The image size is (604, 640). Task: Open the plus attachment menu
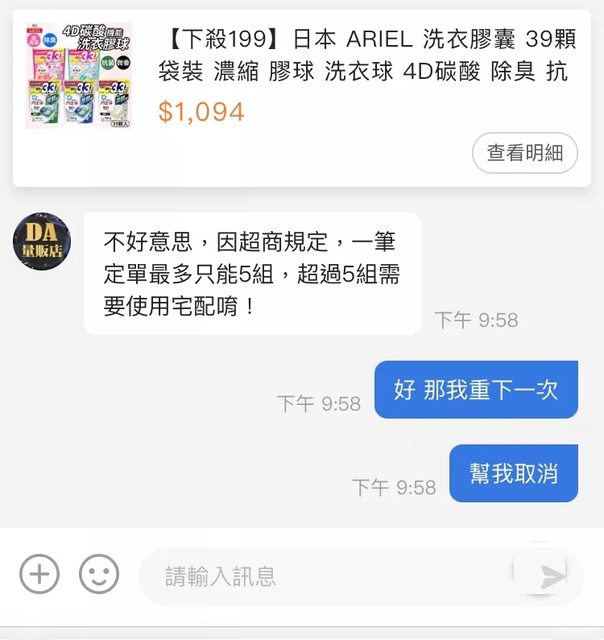click(40, 575)
